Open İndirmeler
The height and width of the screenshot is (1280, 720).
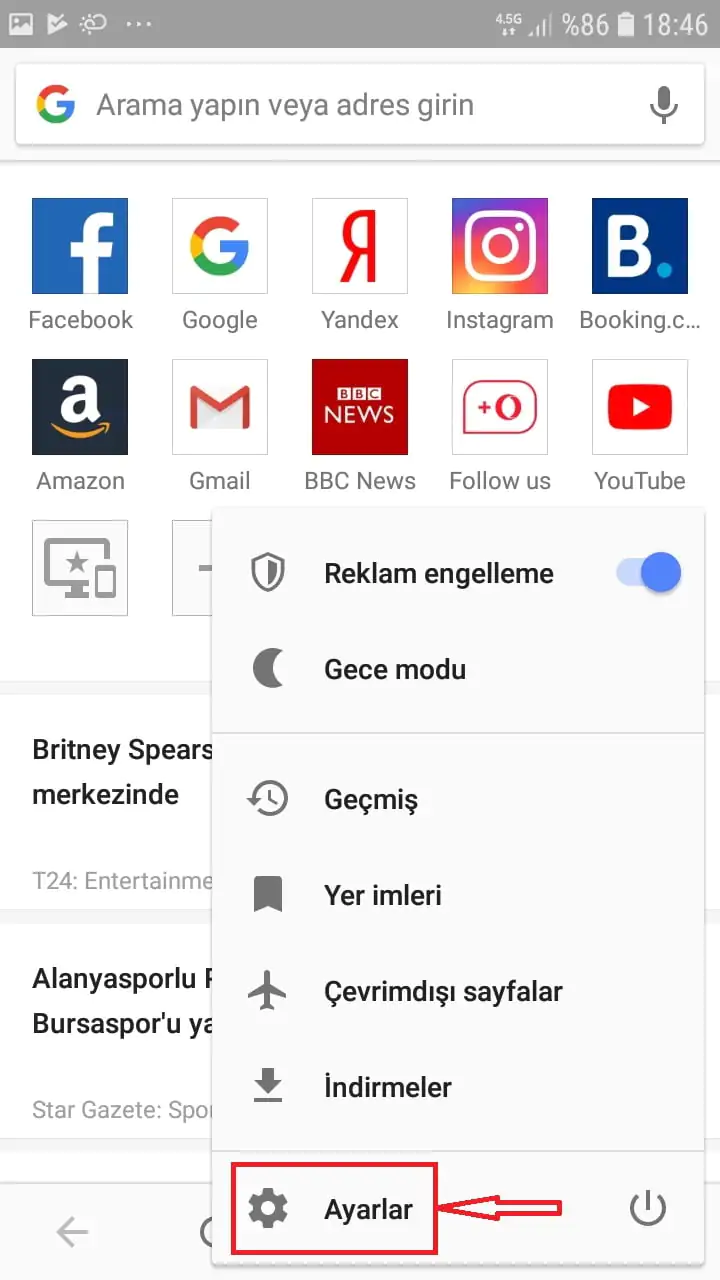click(388, 1087)
